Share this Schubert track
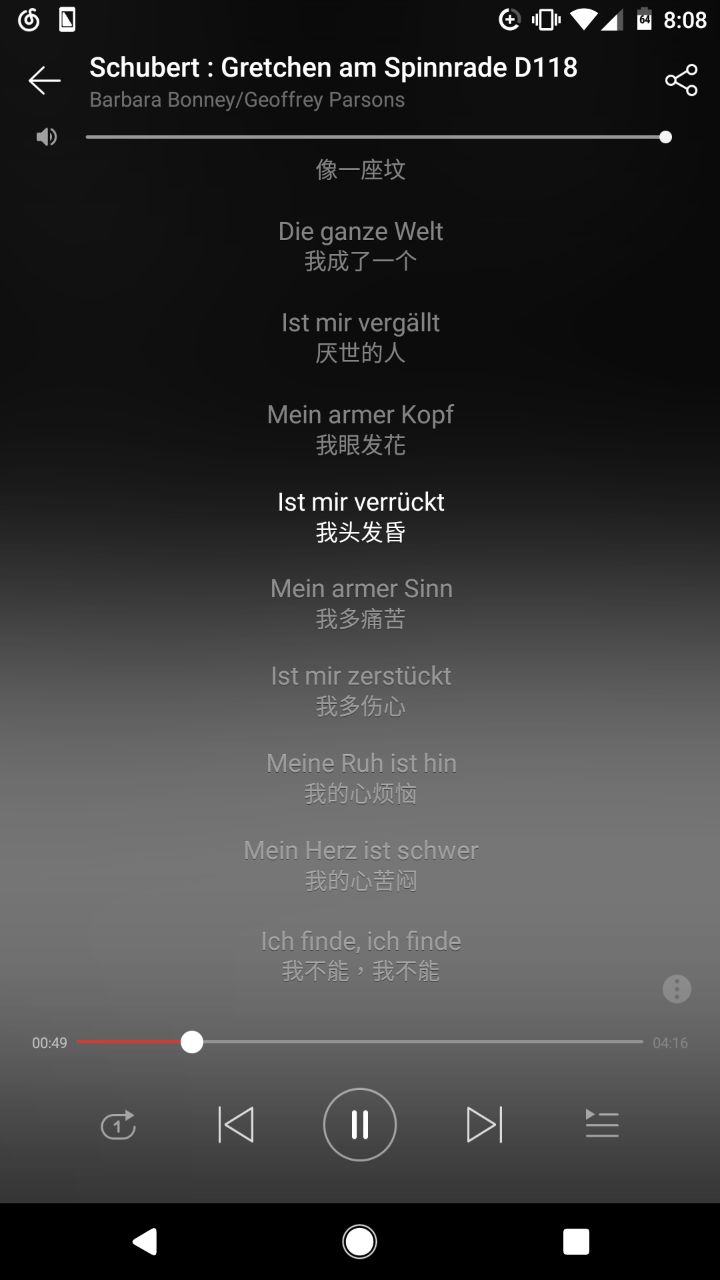The image size is (720, 1280). click(x=681, y=81)
